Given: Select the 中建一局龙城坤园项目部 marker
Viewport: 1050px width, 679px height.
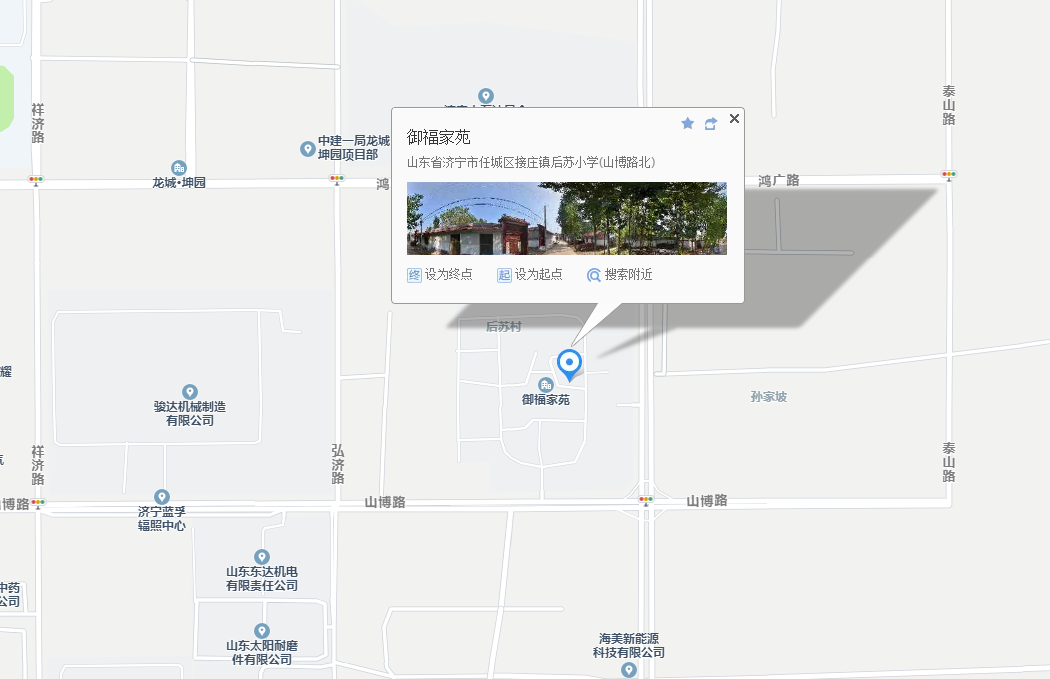Looking at the screenshot, I should pos(308,149).
